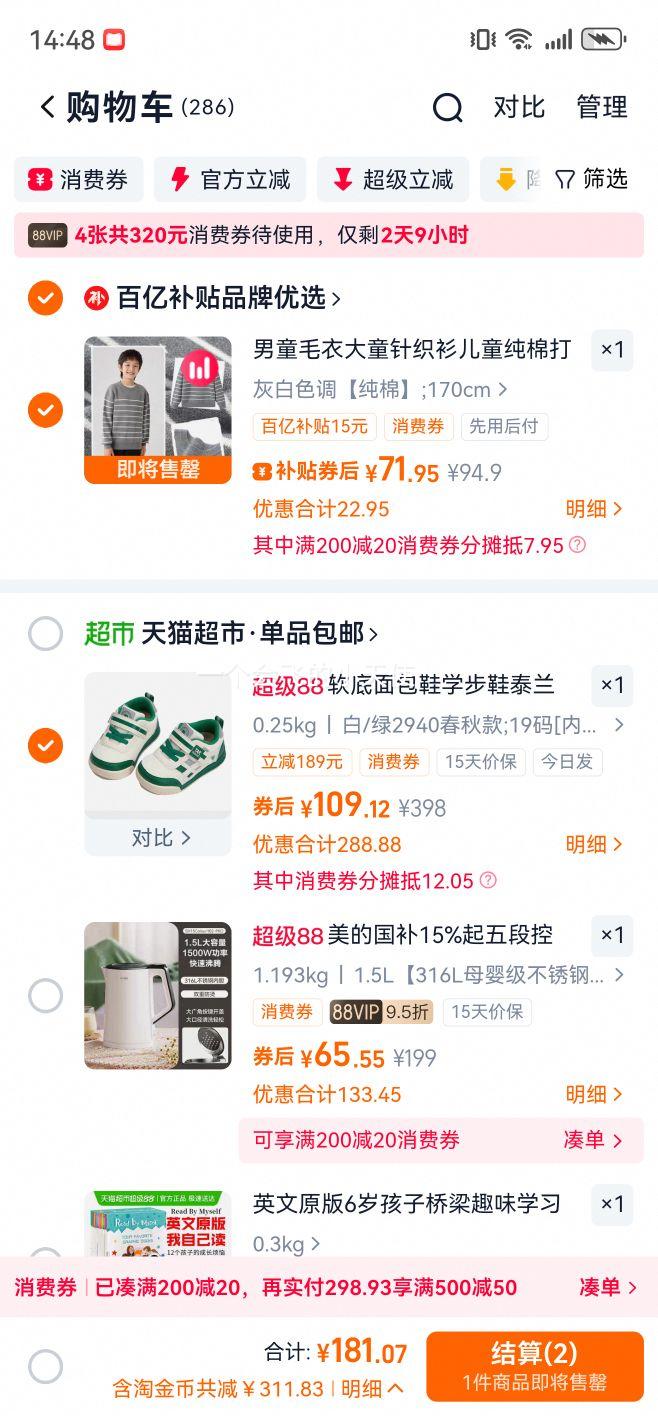The image size is (658, 1416).
Task: Tap 管理 to manage cart items
Action: pyautogui.click(x=602, y=107)
